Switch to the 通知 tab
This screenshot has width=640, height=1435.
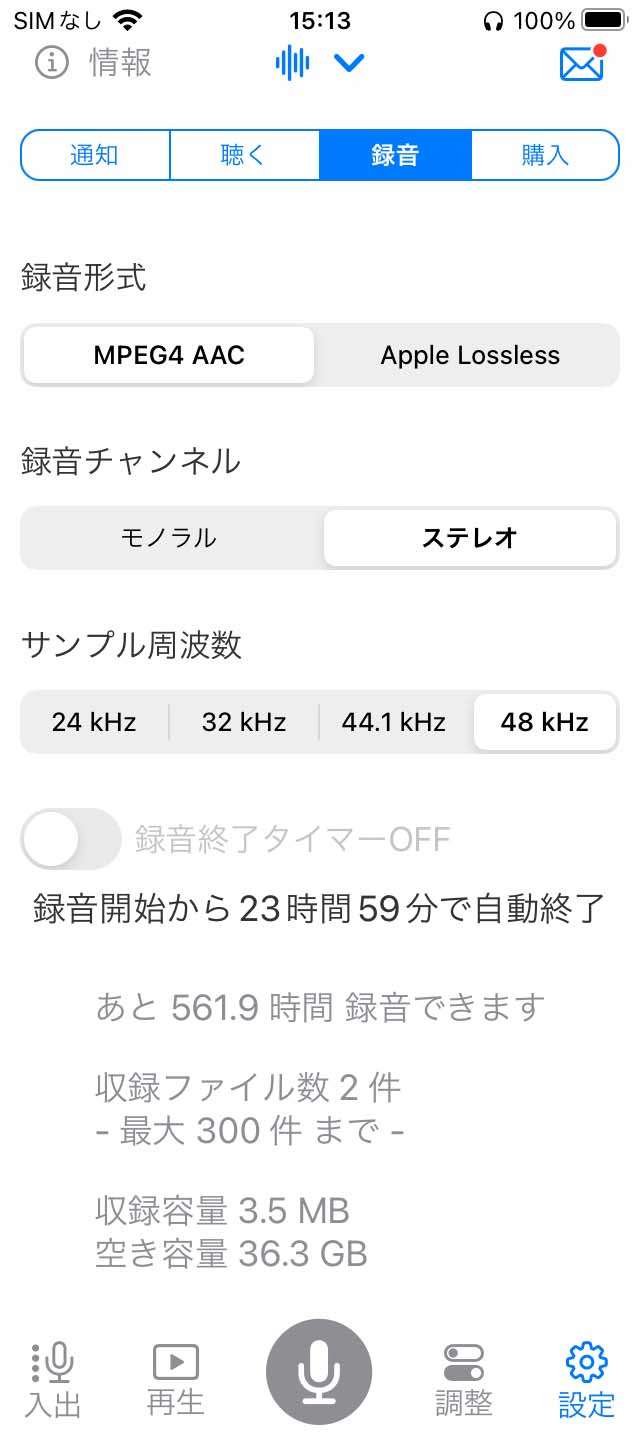pos(95,155)
